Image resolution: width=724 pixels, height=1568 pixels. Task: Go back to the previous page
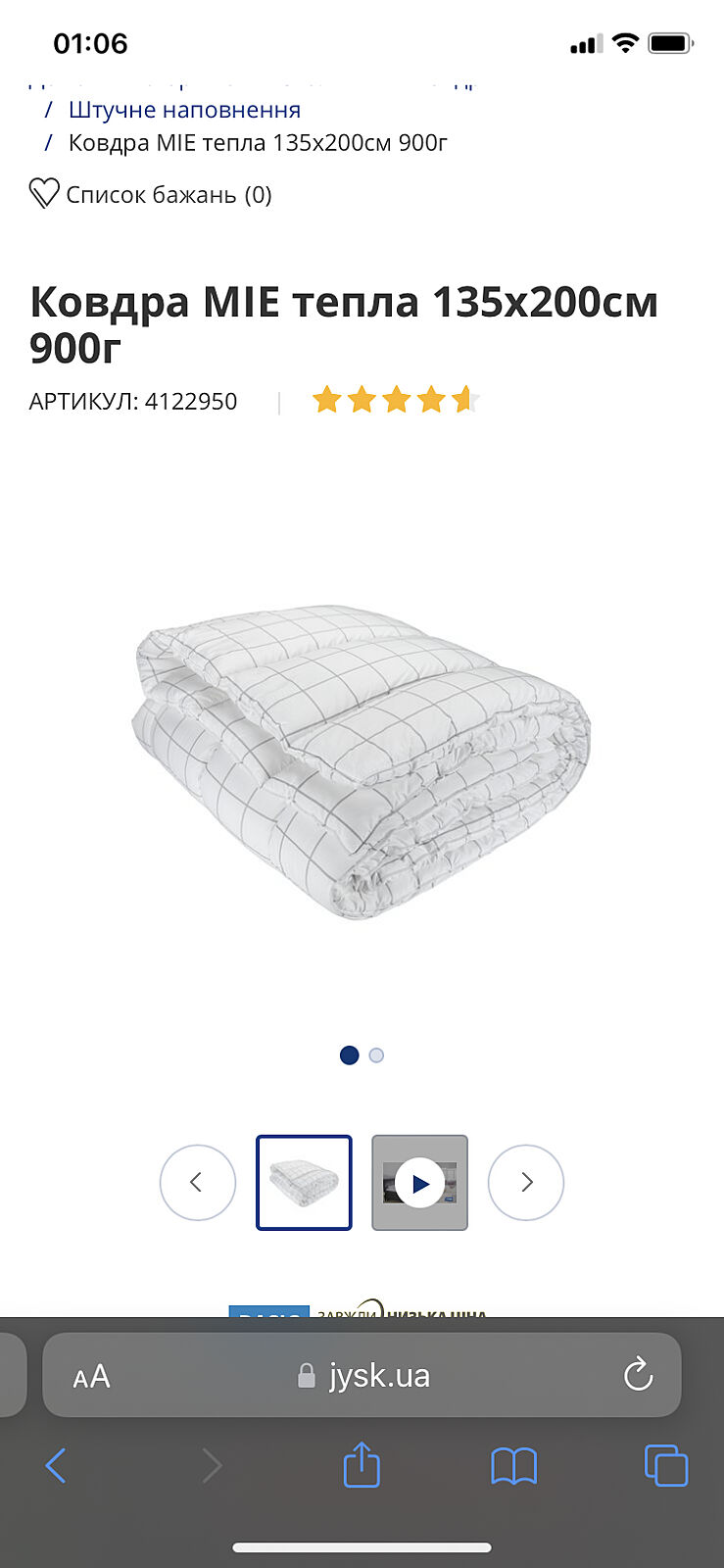56,1466
